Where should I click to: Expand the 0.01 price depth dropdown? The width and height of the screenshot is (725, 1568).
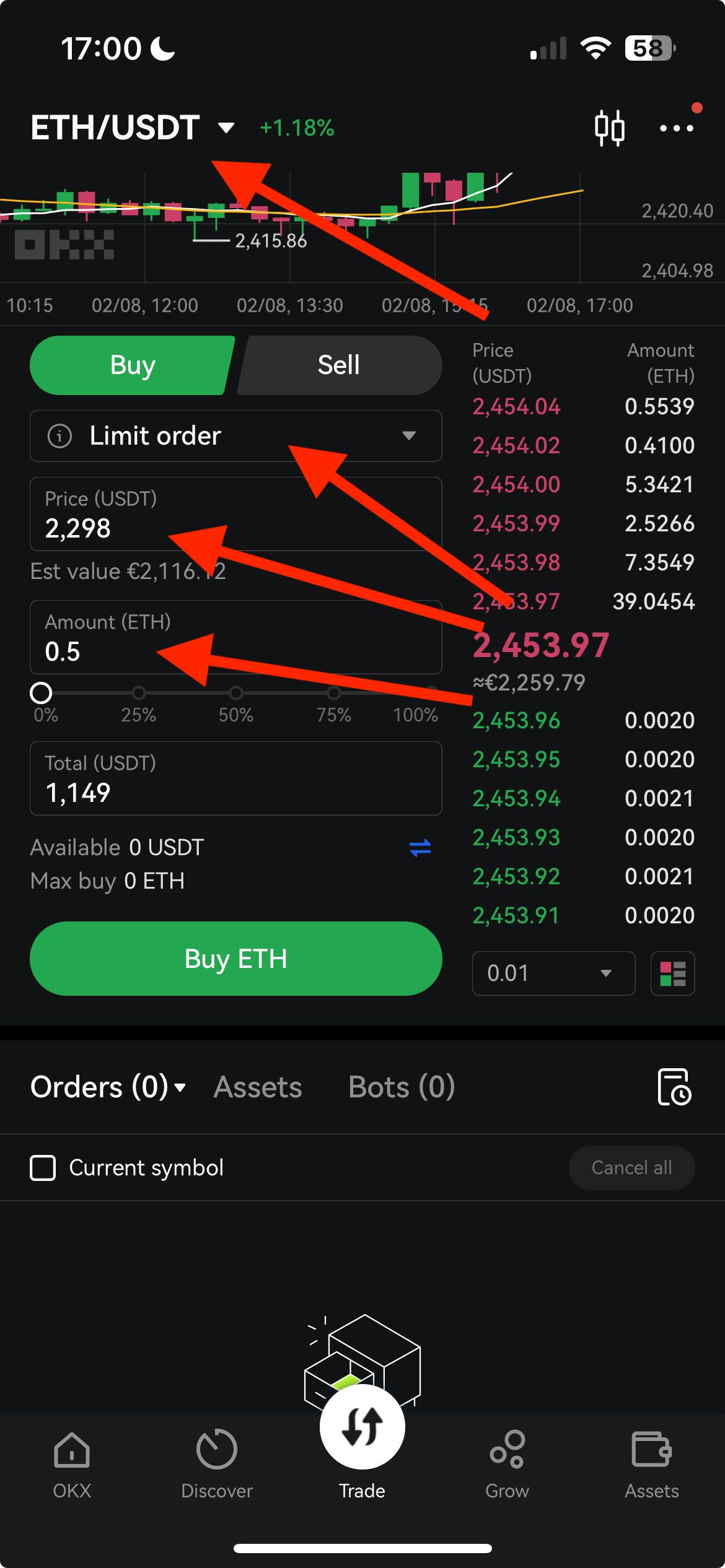553,973
